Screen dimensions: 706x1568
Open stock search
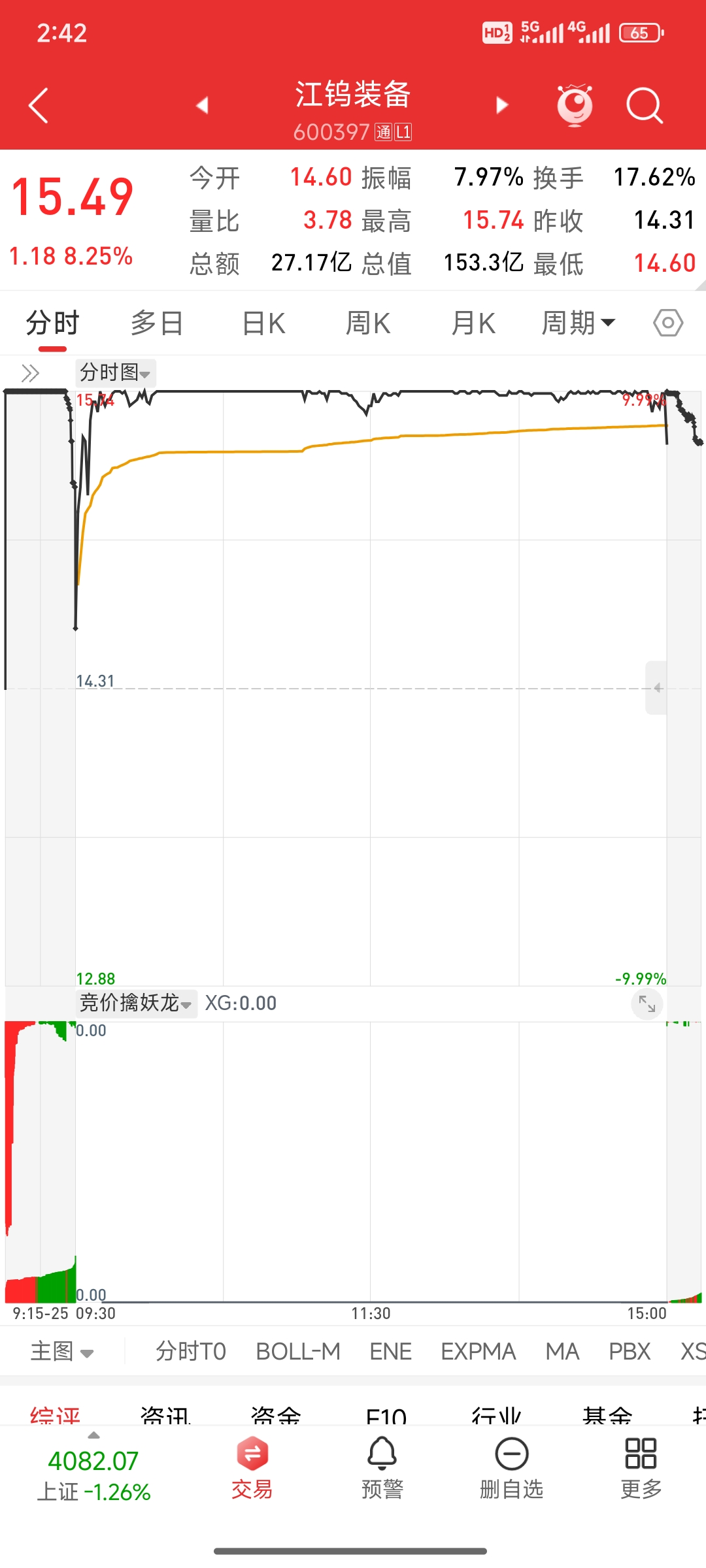[x=645, y=105]
